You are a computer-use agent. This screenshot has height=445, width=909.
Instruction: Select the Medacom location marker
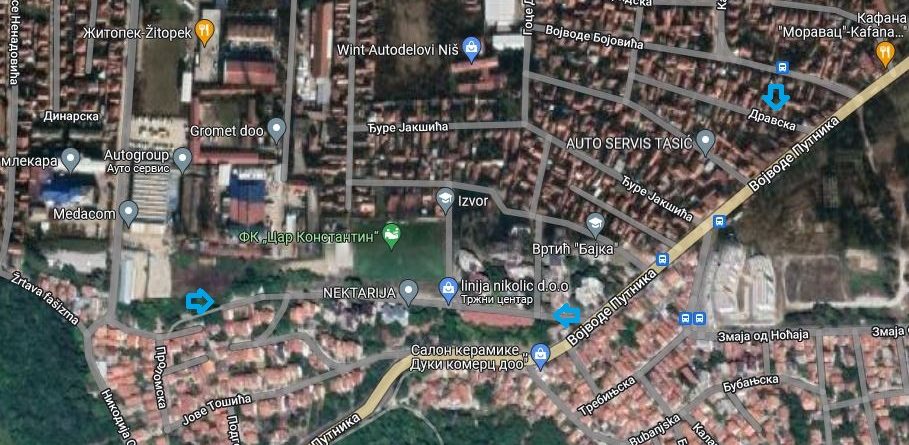128,211
